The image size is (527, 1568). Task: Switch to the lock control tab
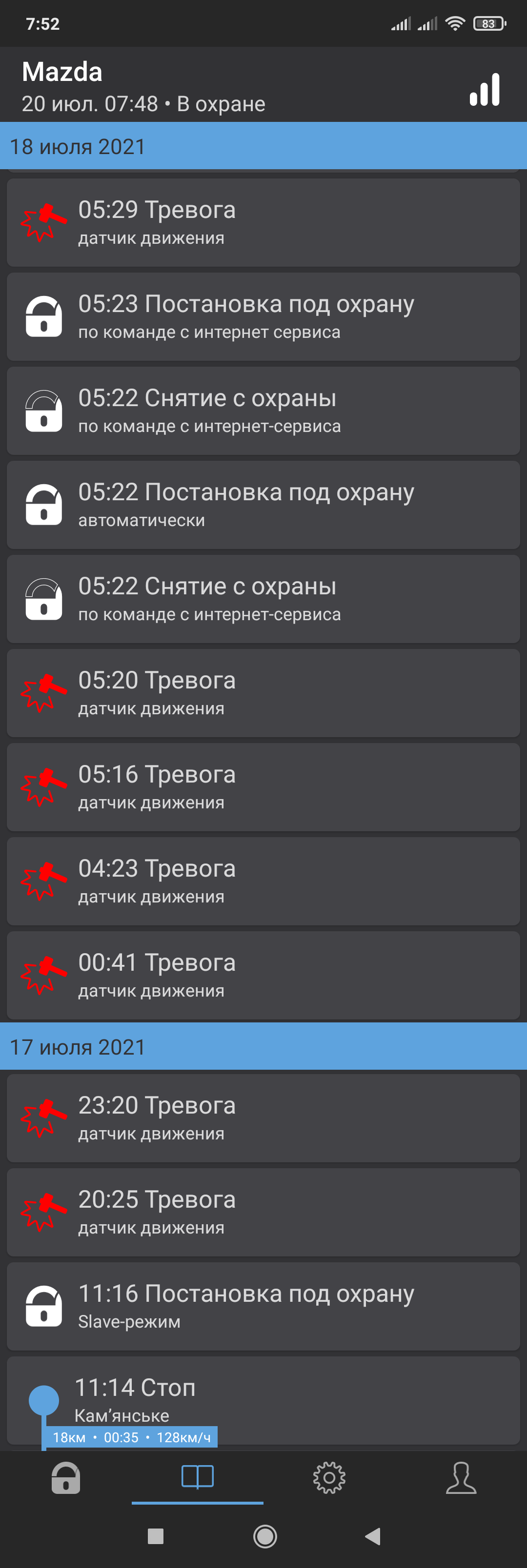click(66, 1477)
